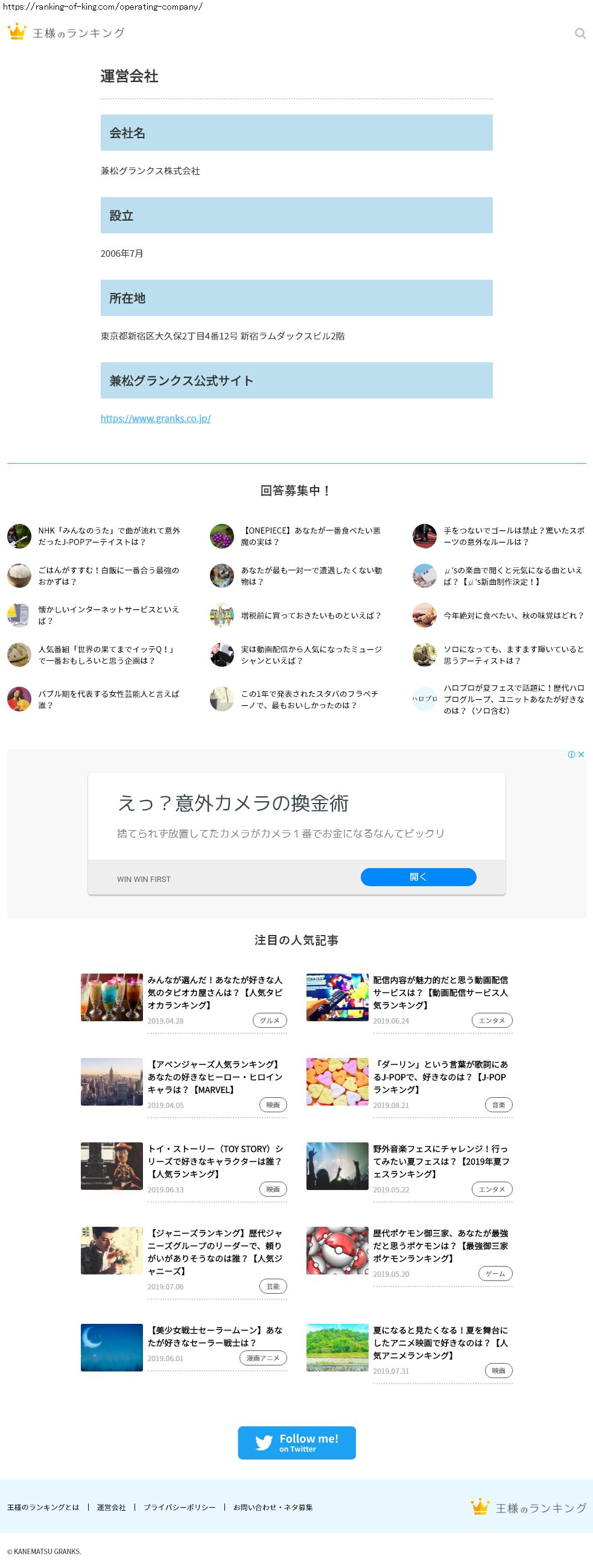Open the NHK みんなのうた question
593x1568 pixels.
pos(109,536)
